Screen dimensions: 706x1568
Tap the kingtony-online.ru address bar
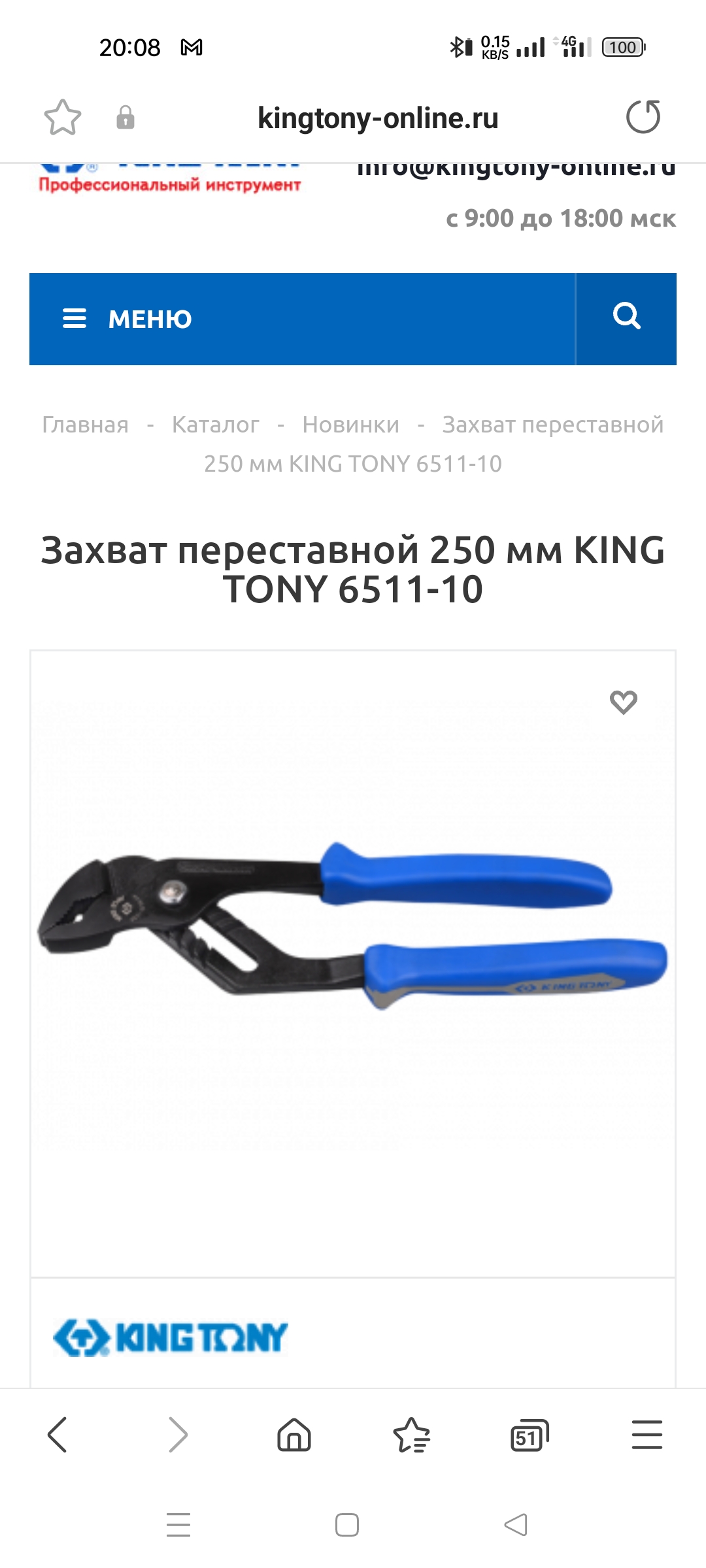coord(378,118)
